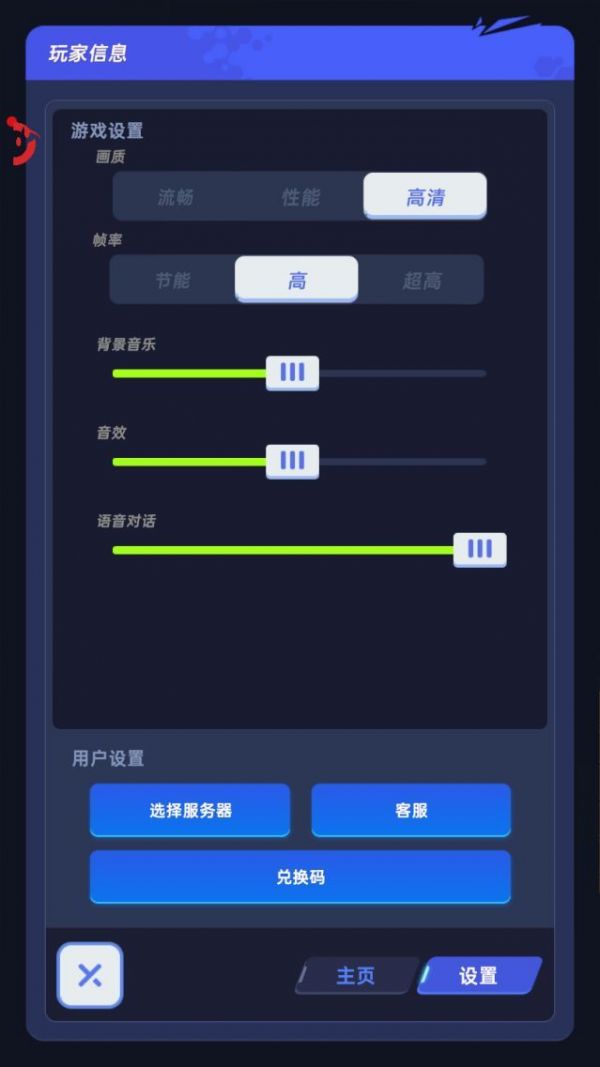Open the 兑换码 redeem code entry

[300, 877]
